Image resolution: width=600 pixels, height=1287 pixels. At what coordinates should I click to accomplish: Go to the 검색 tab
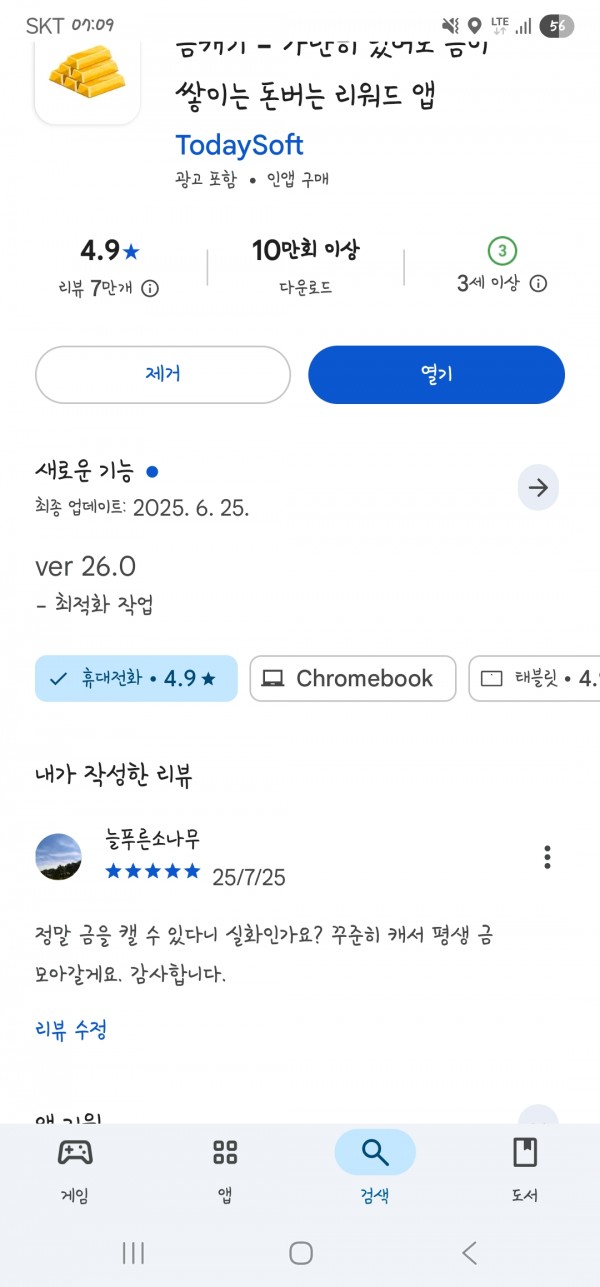click(x=375, y=1169)
